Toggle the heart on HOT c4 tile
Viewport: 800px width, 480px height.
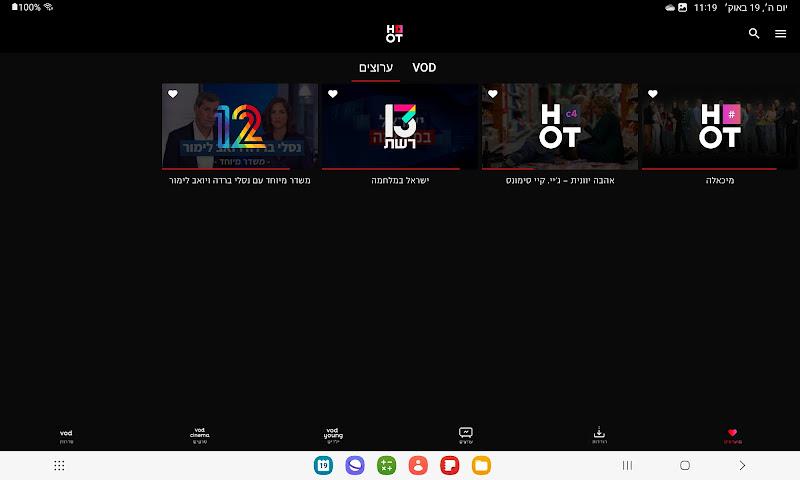pyautogui.click(x=493, y=94)
